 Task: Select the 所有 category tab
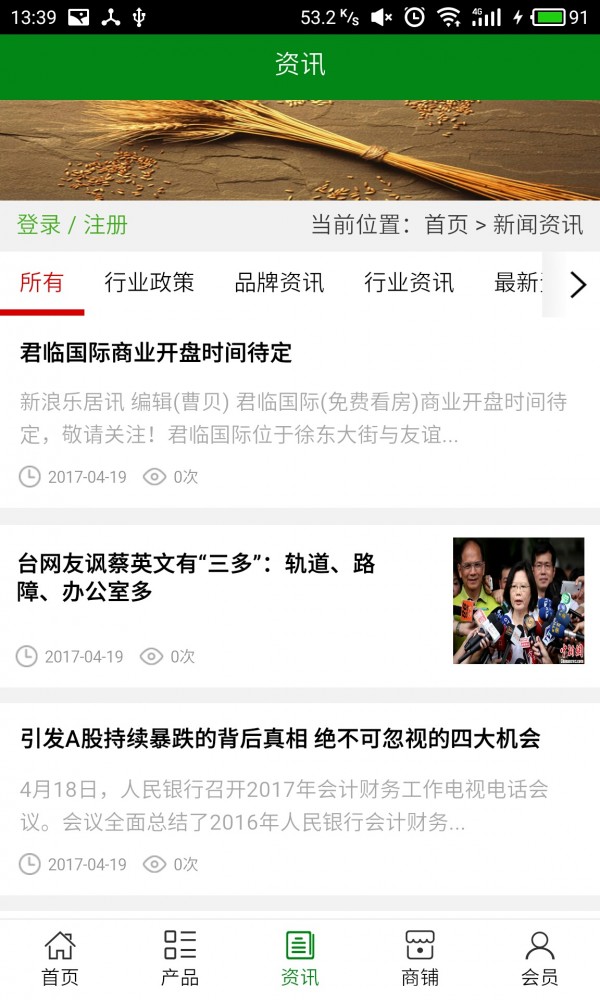[41, 283]
